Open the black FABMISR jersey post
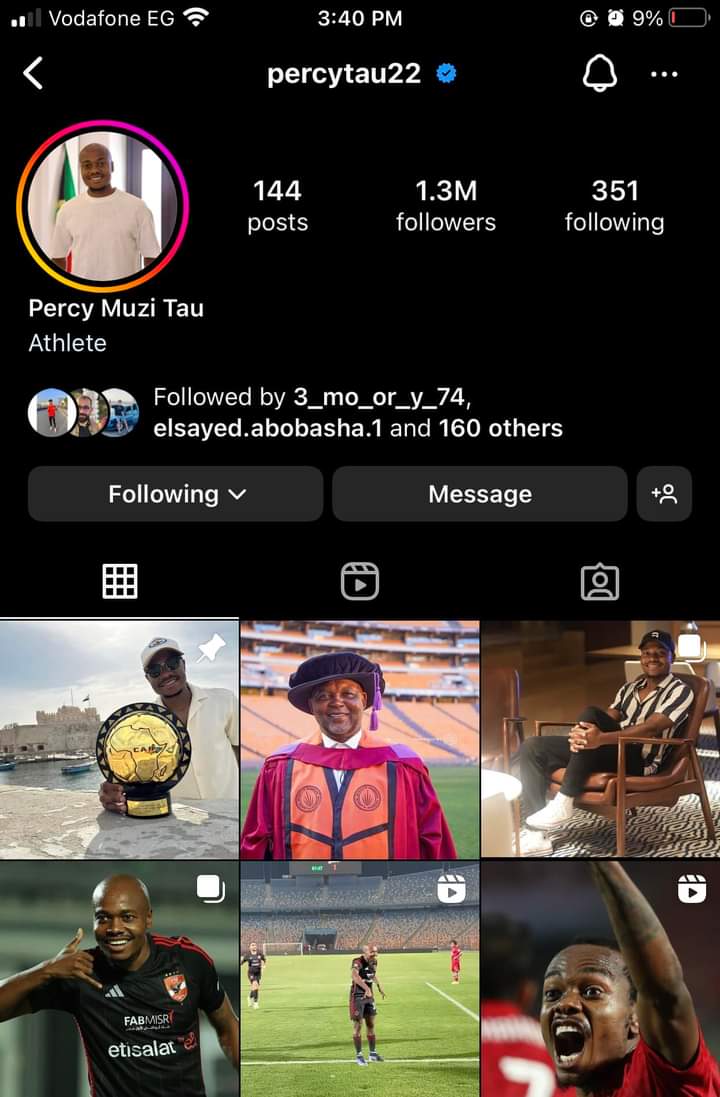This screenshot has width=720, height=1097. coord(119,980)
